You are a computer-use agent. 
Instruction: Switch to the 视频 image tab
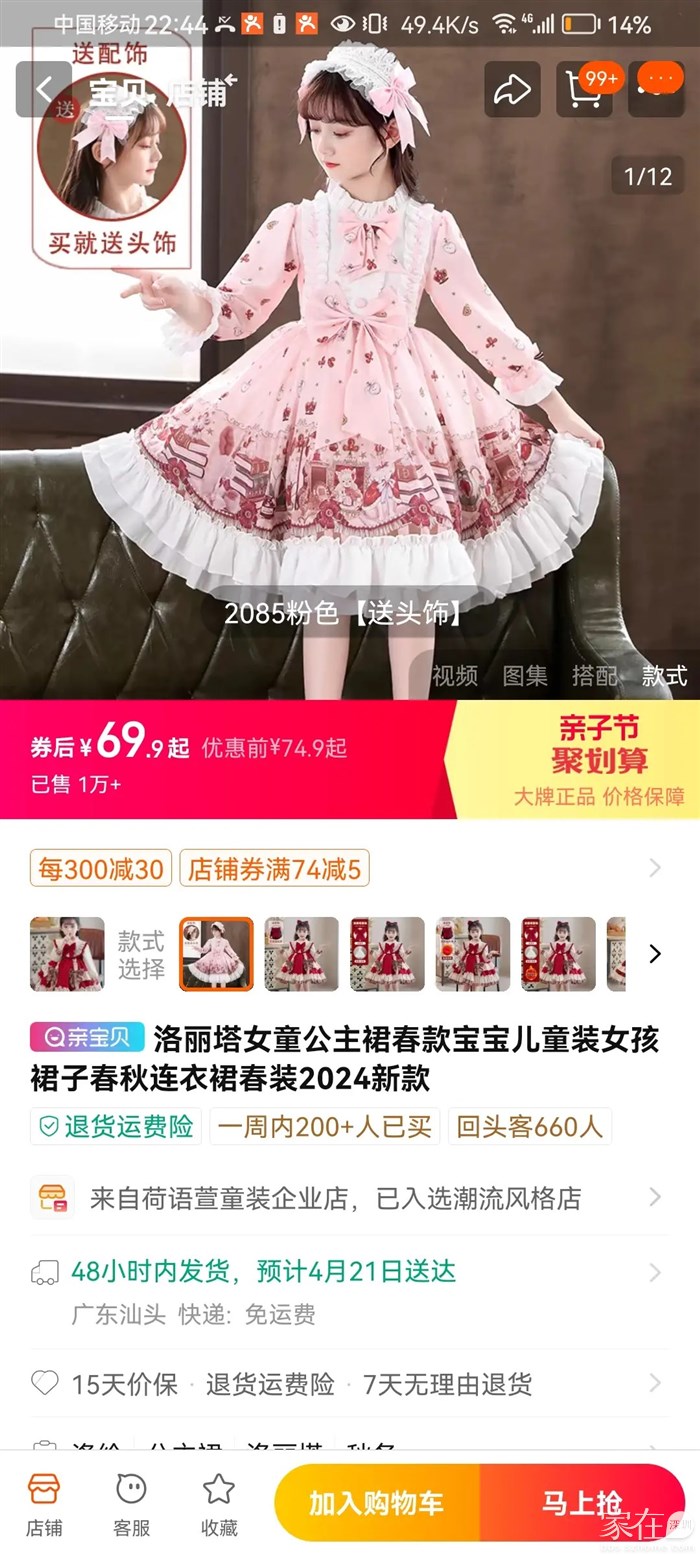[x=454, y=676]
